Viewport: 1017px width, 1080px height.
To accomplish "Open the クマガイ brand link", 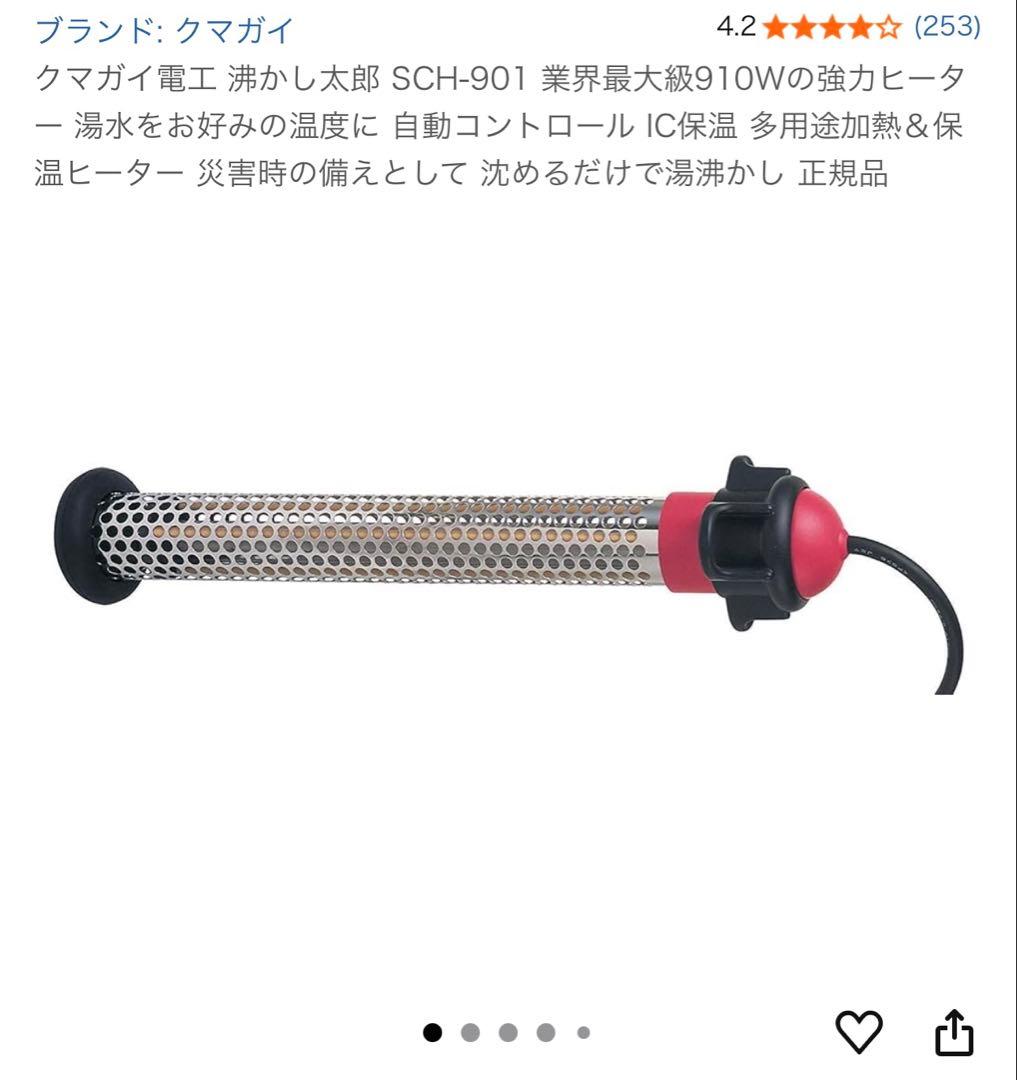I will (165, 30).
